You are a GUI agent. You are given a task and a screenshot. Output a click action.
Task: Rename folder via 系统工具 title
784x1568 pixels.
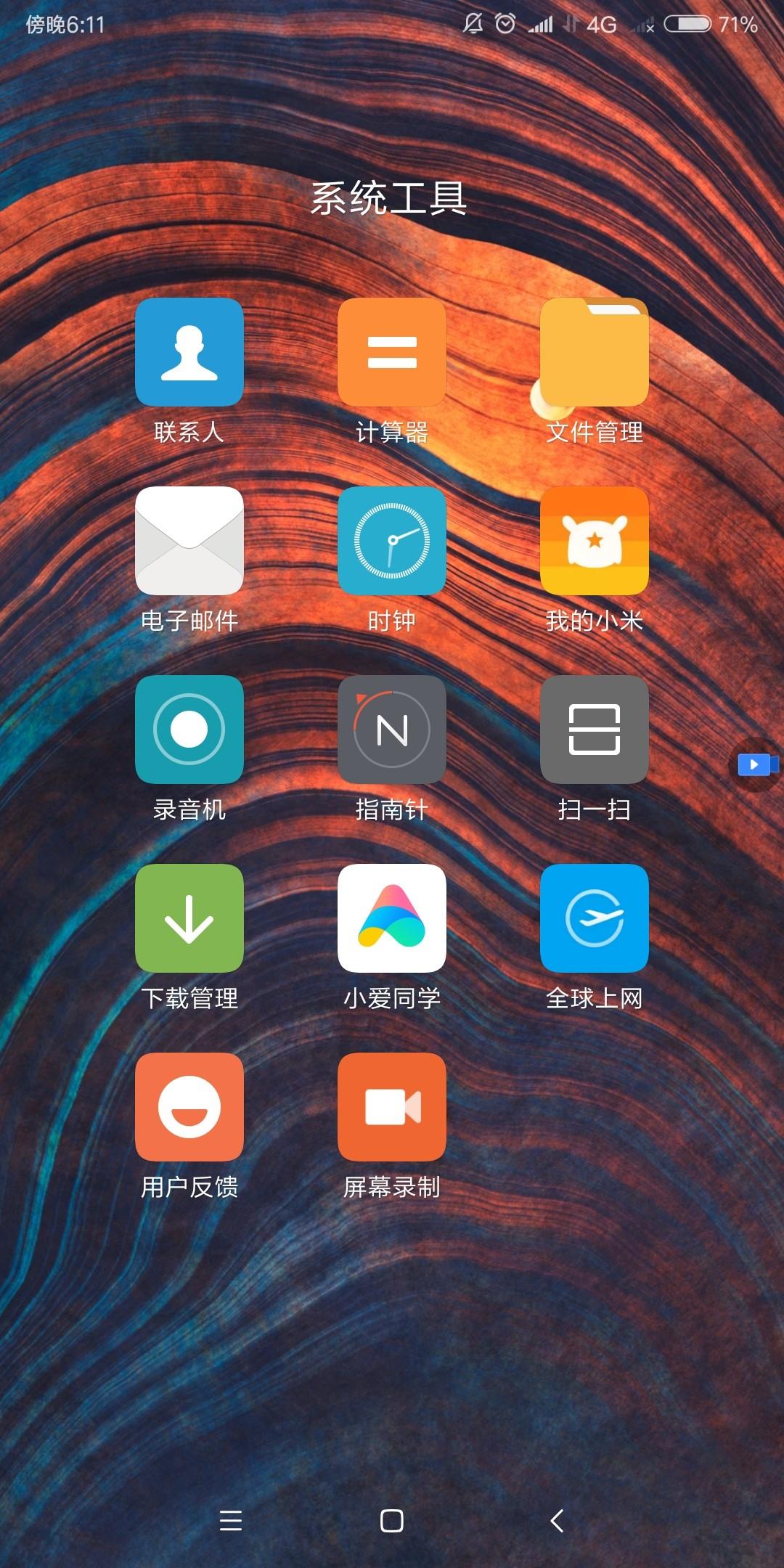[389, 198]
